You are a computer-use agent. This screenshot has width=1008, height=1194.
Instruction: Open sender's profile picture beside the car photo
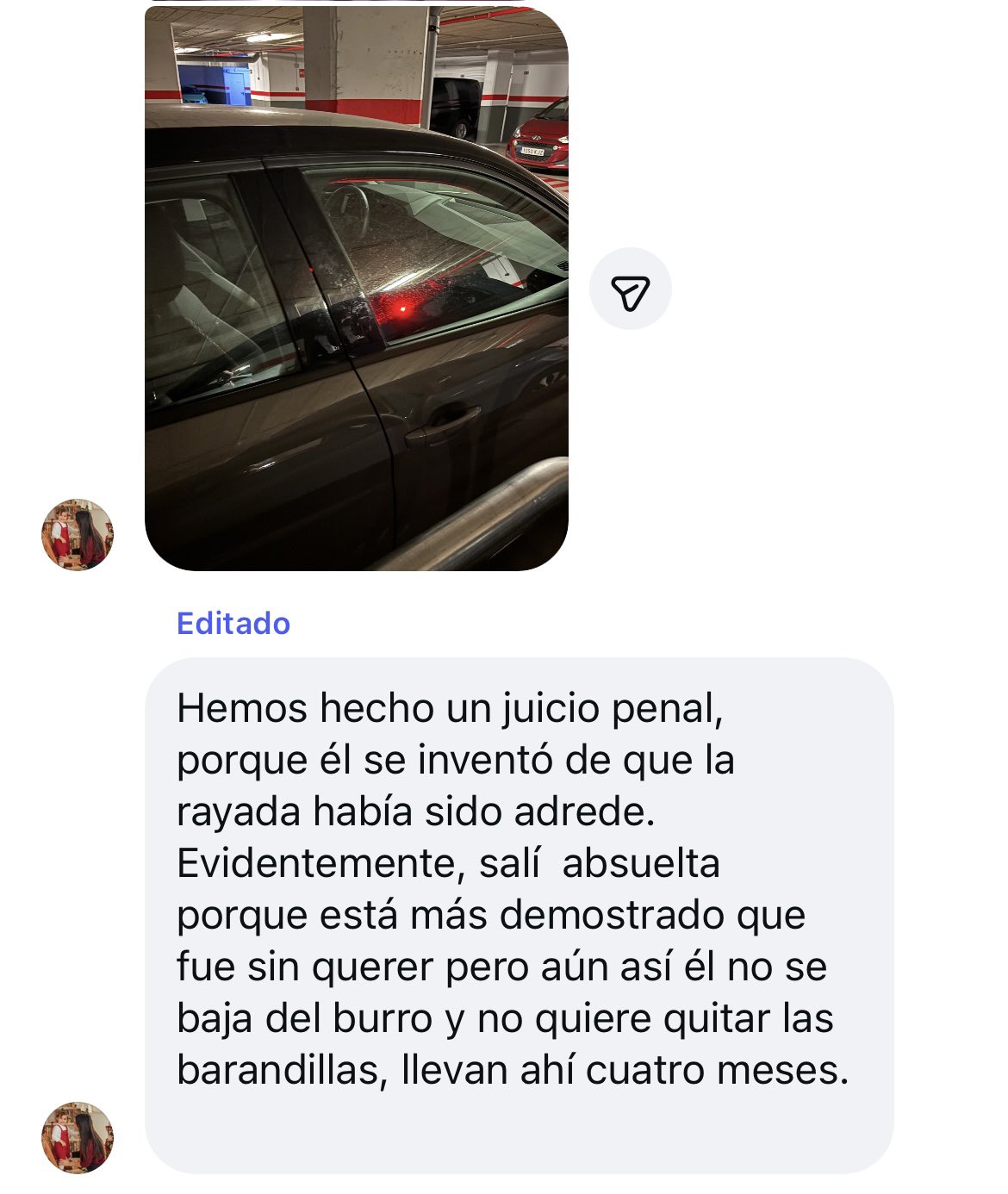pyautogui.click(x=78, y=534)
